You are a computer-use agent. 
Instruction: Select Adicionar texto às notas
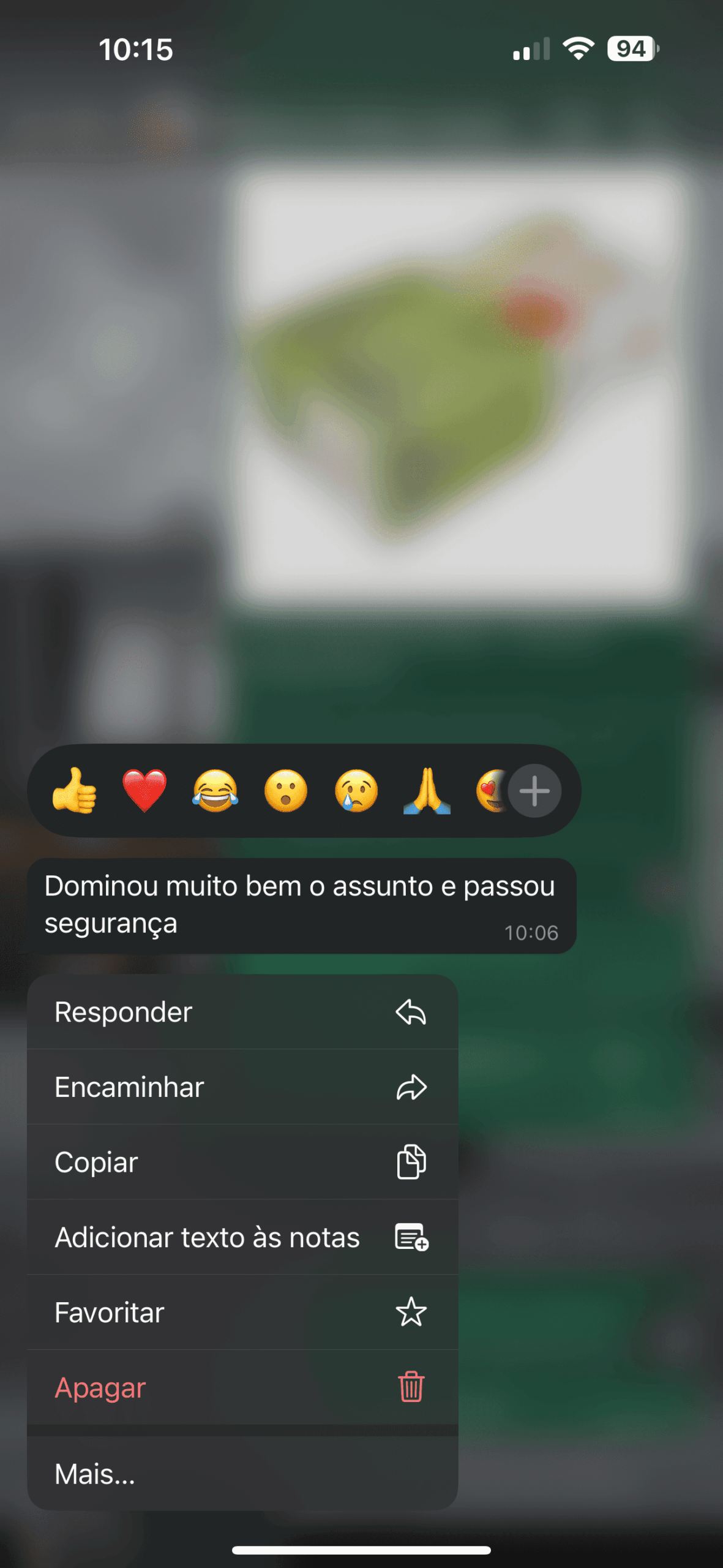coord(242,1237)
